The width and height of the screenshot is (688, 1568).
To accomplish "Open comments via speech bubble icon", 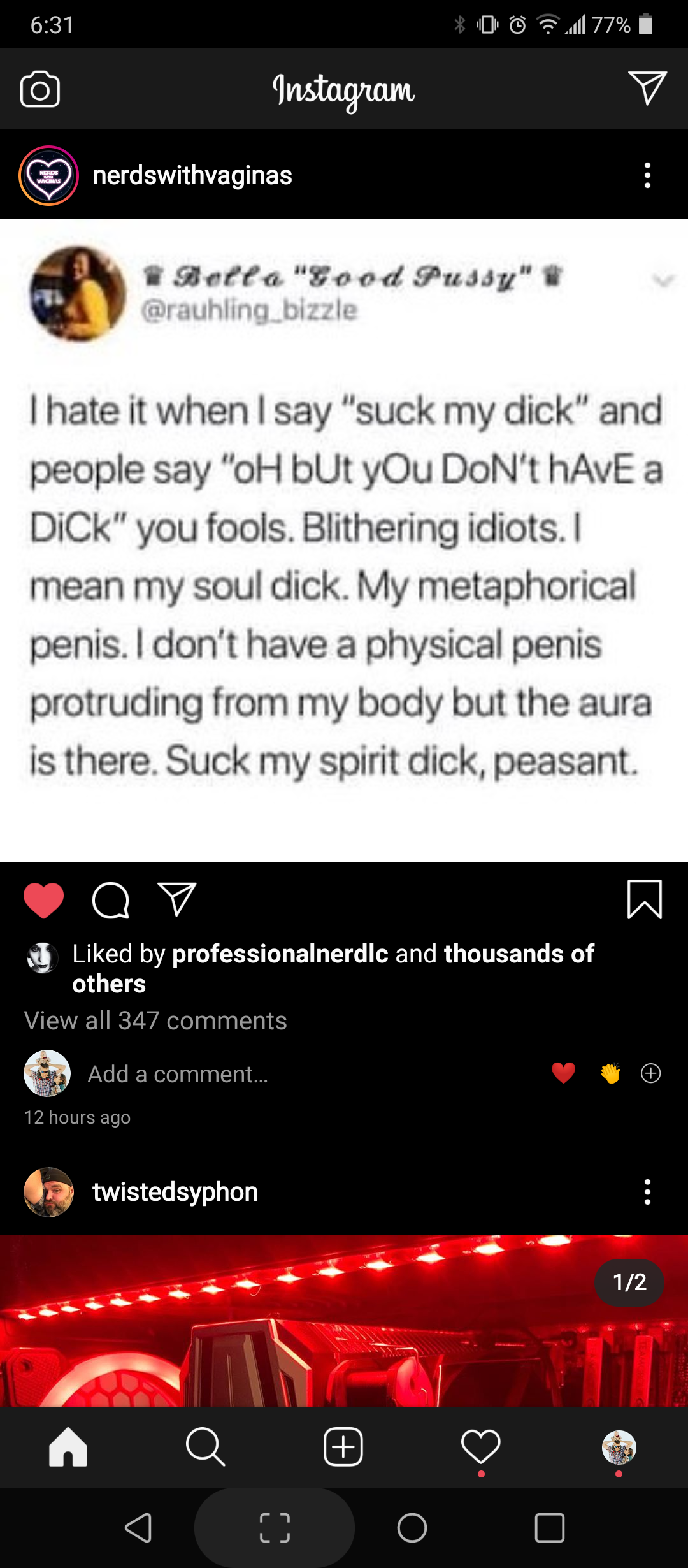I will [x=111, y=900].
